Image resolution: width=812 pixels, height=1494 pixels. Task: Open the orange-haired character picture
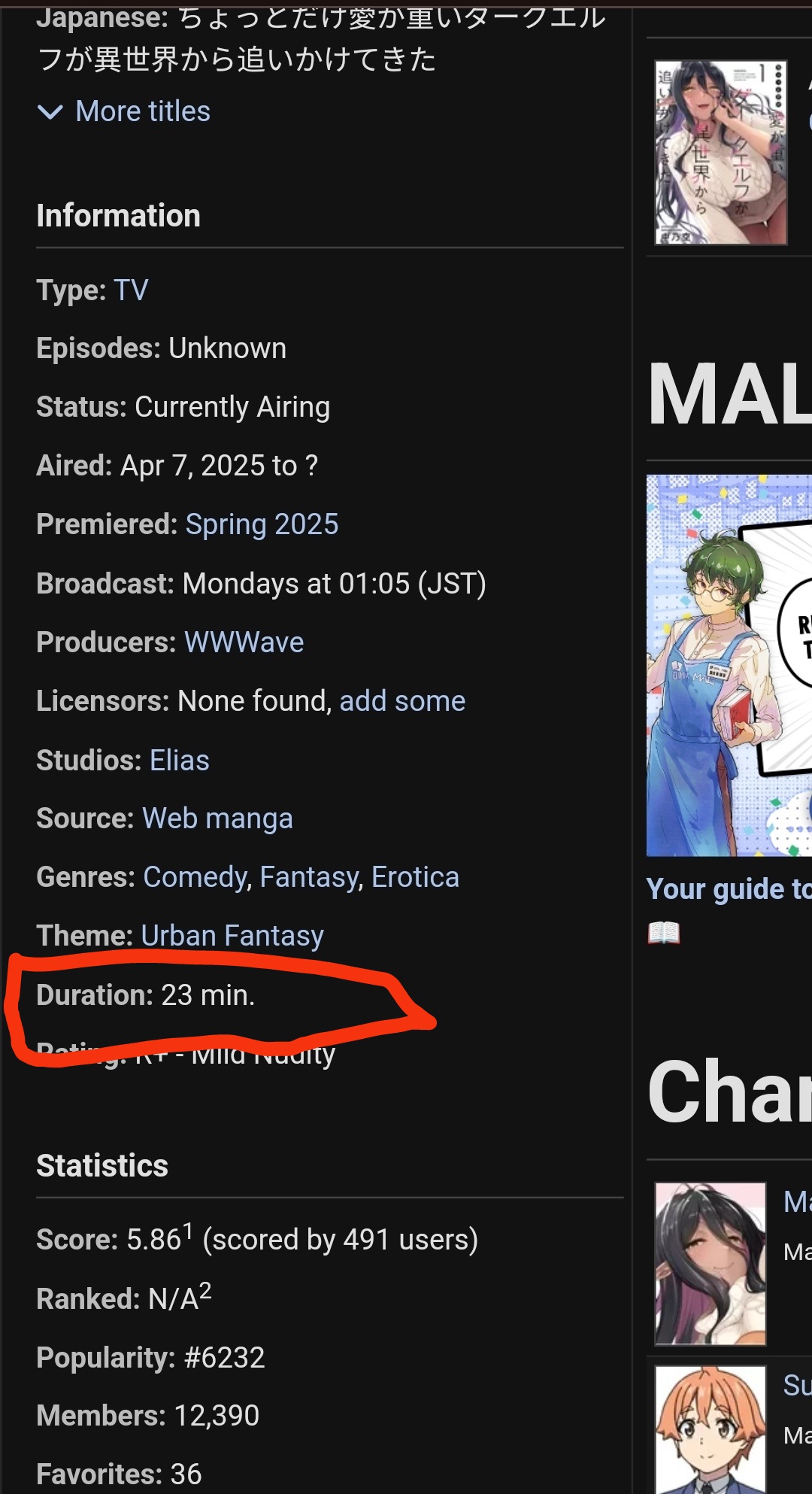[x=710, y=1429]
